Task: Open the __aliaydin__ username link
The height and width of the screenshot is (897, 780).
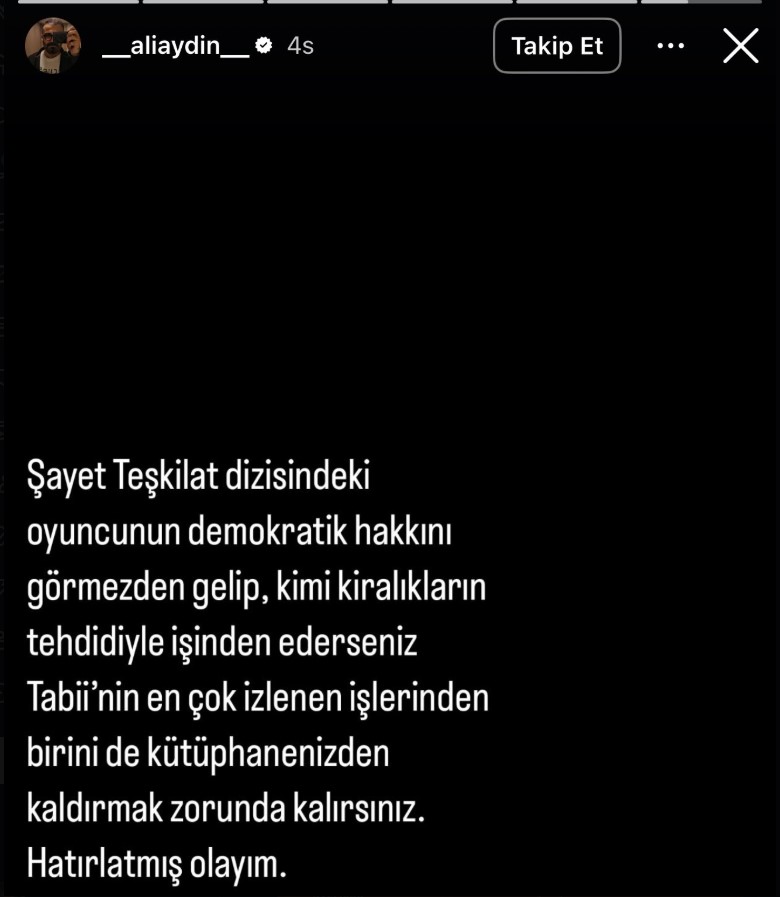Action: (175, 46)
